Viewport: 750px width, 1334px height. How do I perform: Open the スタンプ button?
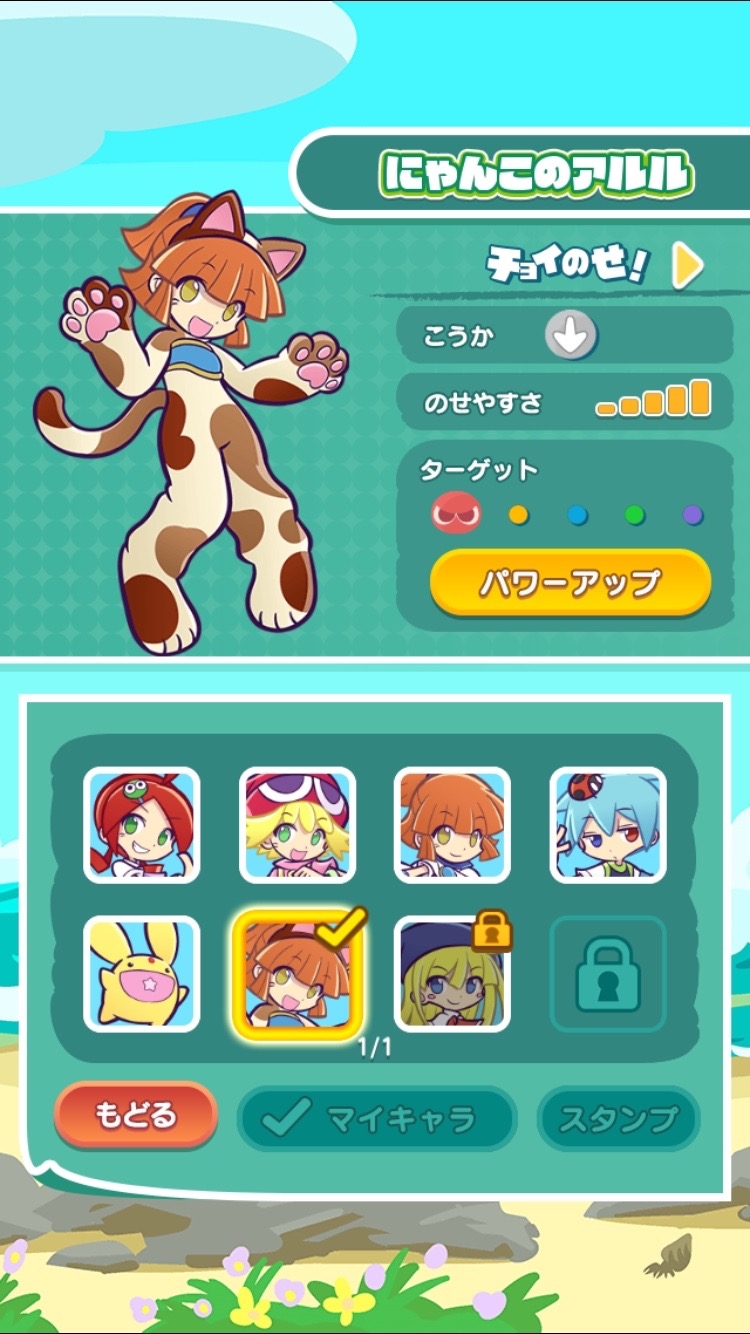[619, 1119]
